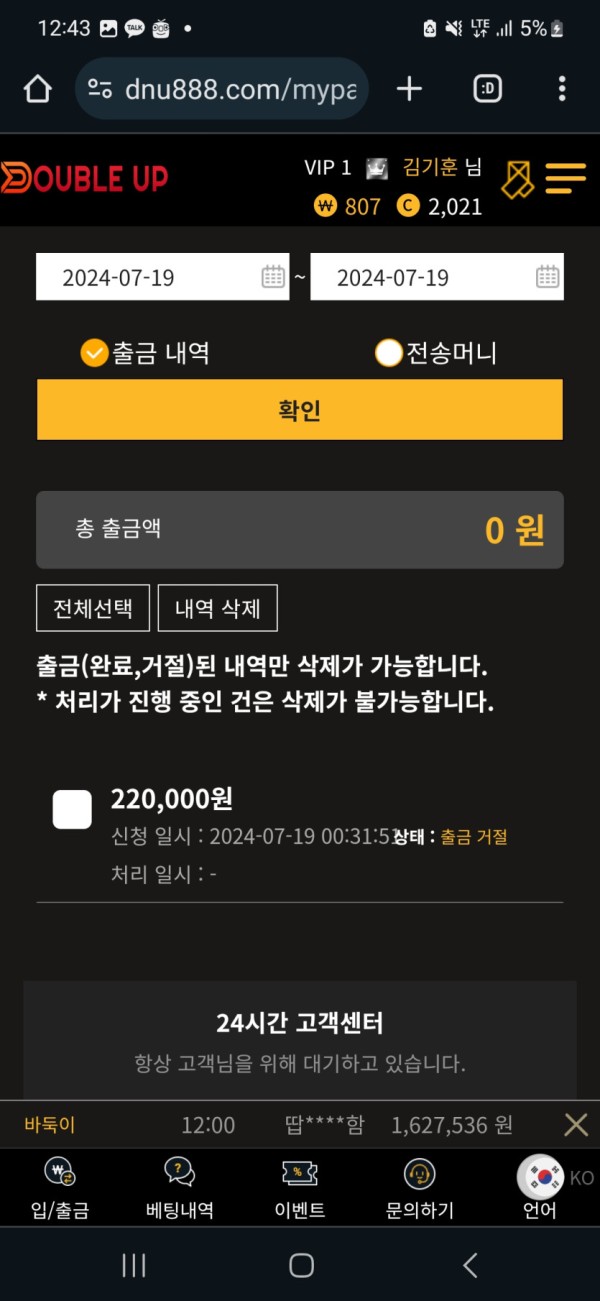Select the 출금 내역 option
This screenshot has height=1301, width=600.
pos(95,353)
